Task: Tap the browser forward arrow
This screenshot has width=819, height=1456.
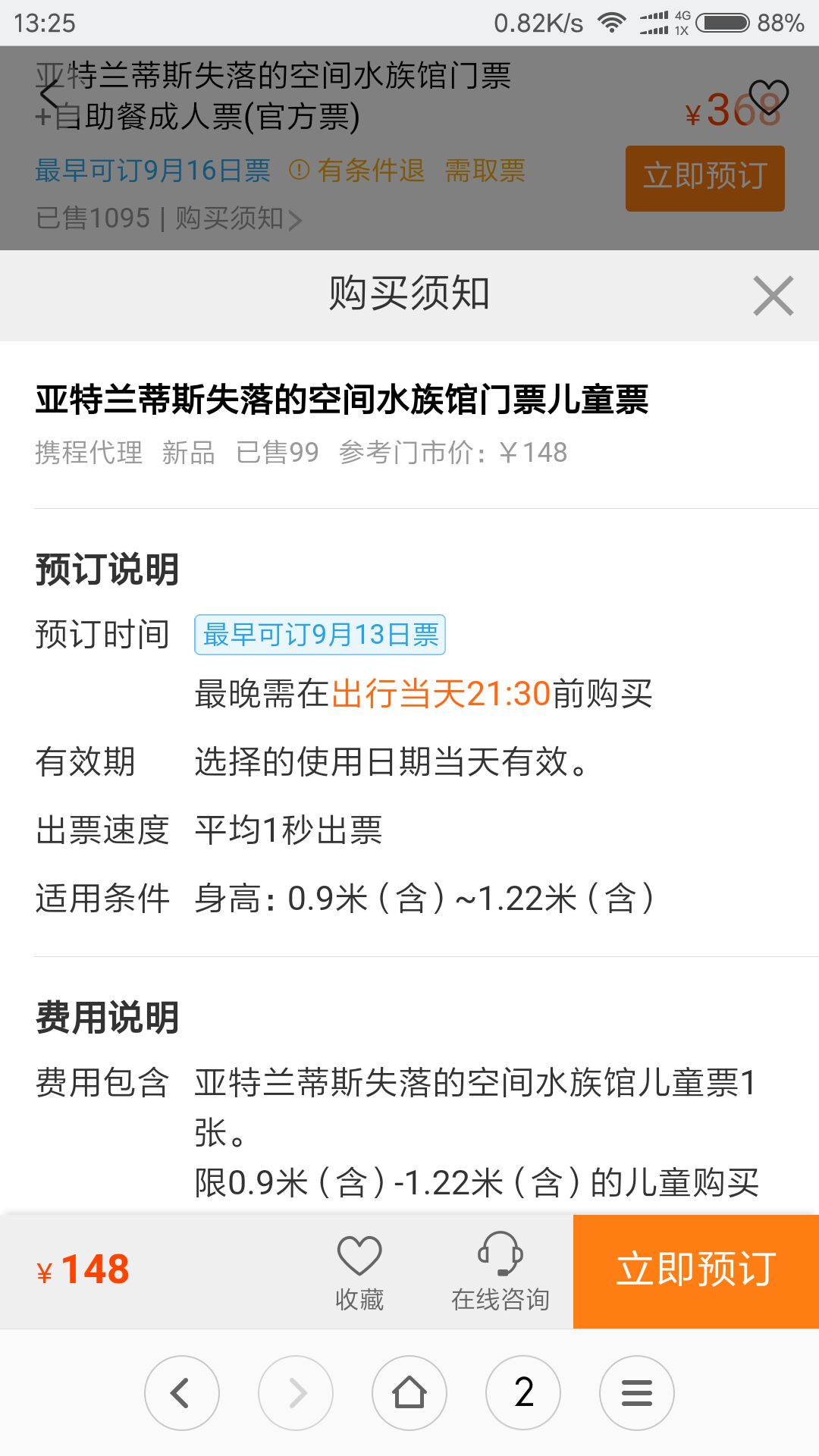Action: coord(296,1393)
